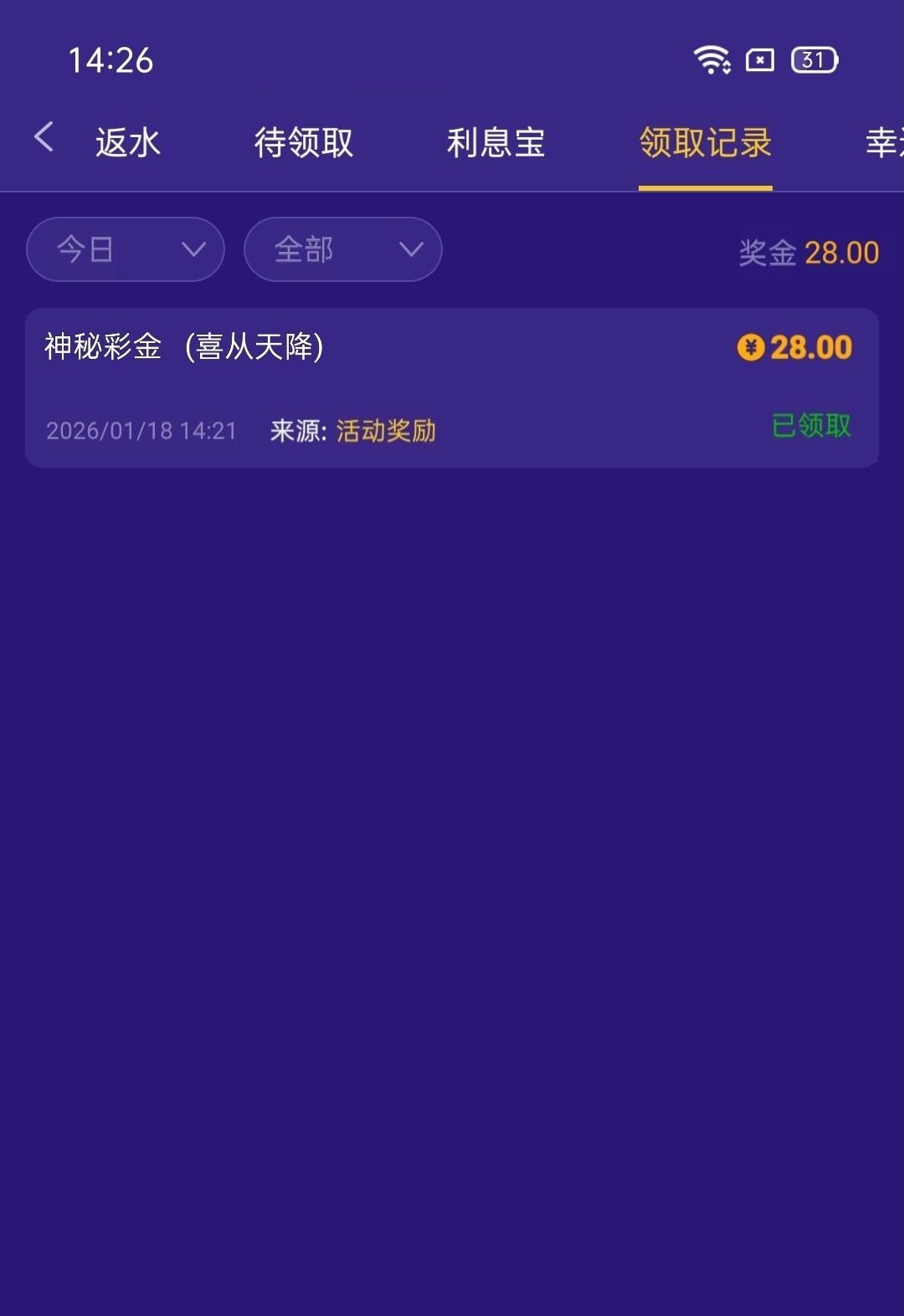Expand the 全部 type filter dropdown
The image size is (904, 1316).
tap(342, 249)
